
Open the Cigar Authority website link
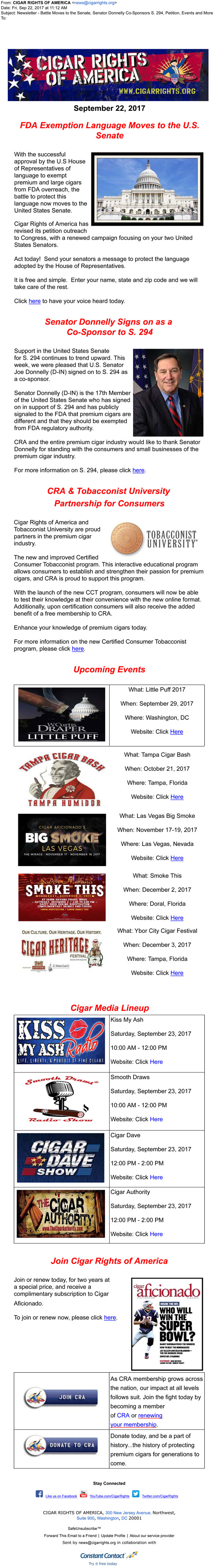point(156,1234)
